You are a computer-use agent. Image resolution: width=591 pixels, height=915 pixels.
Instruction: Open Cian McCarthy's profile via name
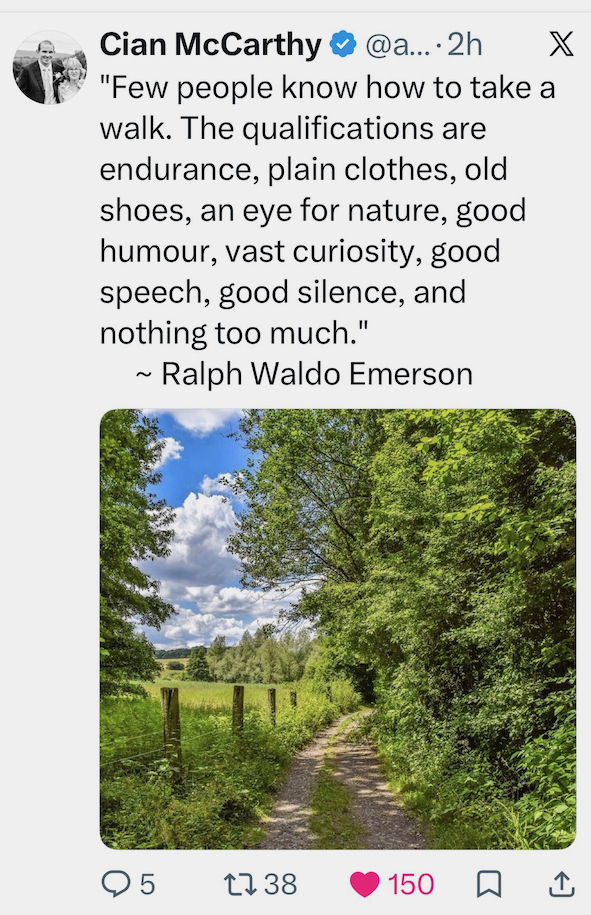click(x=210, y=44)
